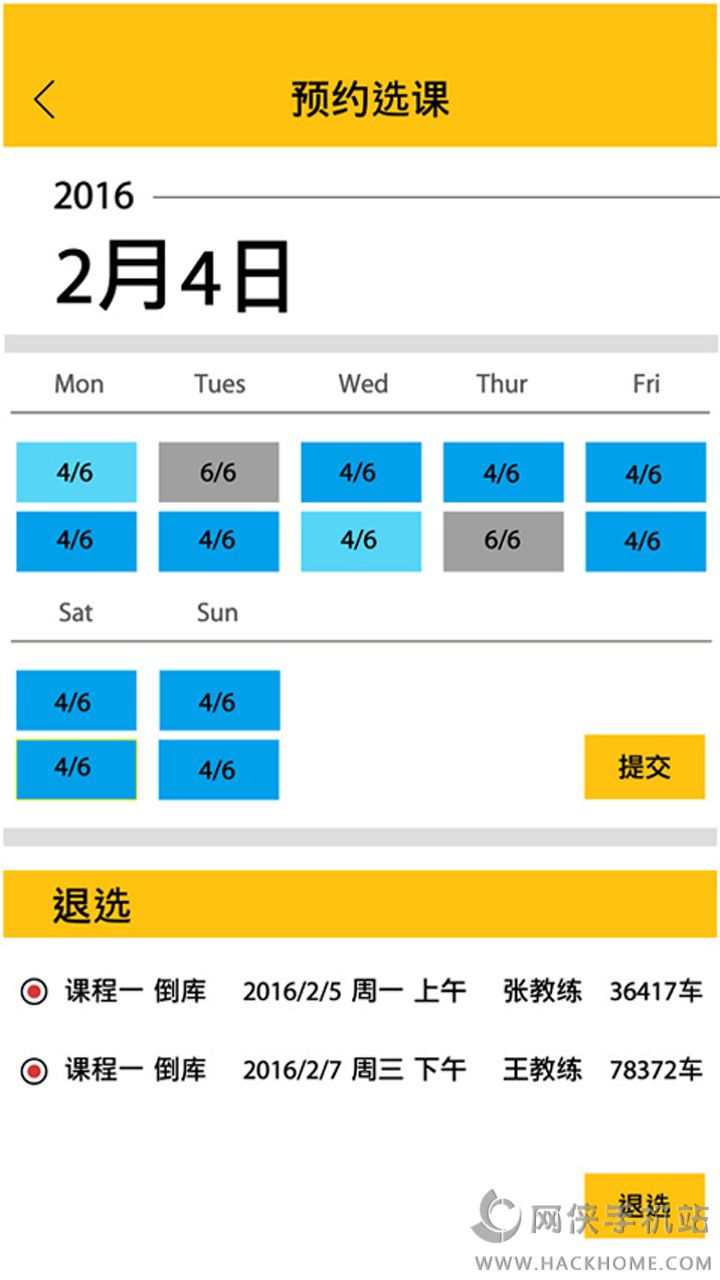720x1280 pixels.
Task: Pick Sunday's second 4/6 slot
Action: pyautogui.click(x=219, y=769)
